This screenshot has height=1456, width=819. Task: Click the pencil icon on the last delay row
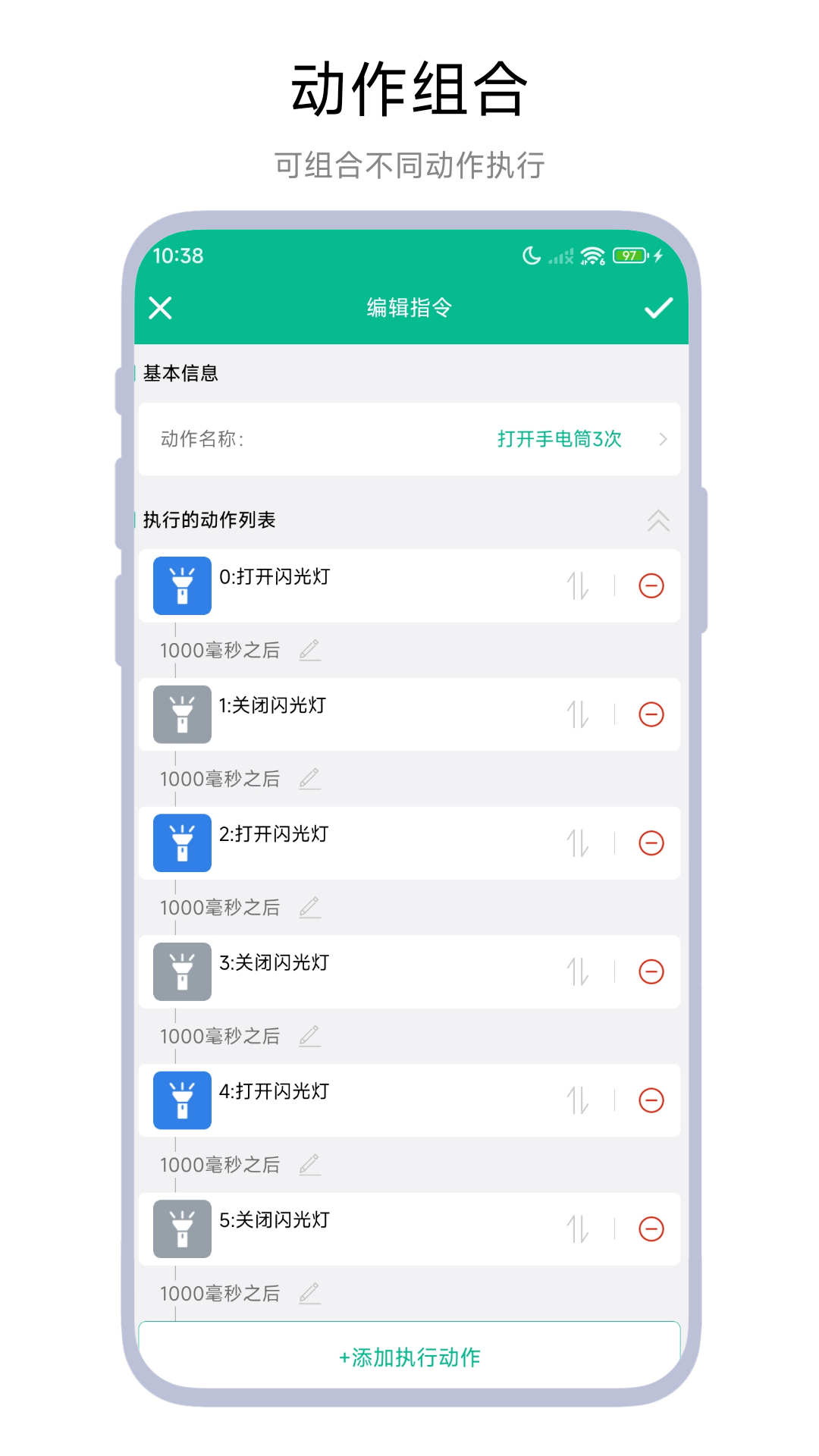[x=309, y=1293]
